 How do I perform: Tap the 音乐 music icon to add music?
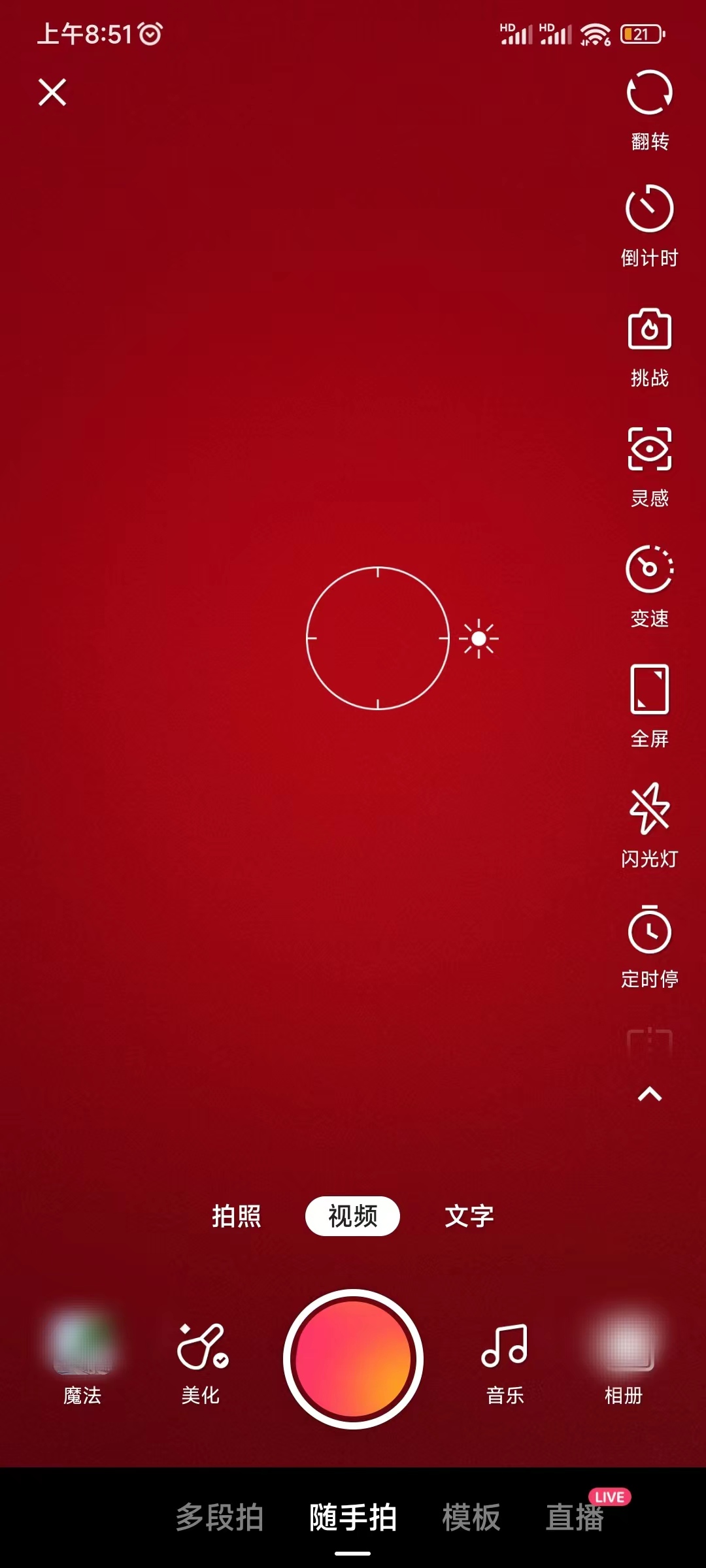point(503,1346)
